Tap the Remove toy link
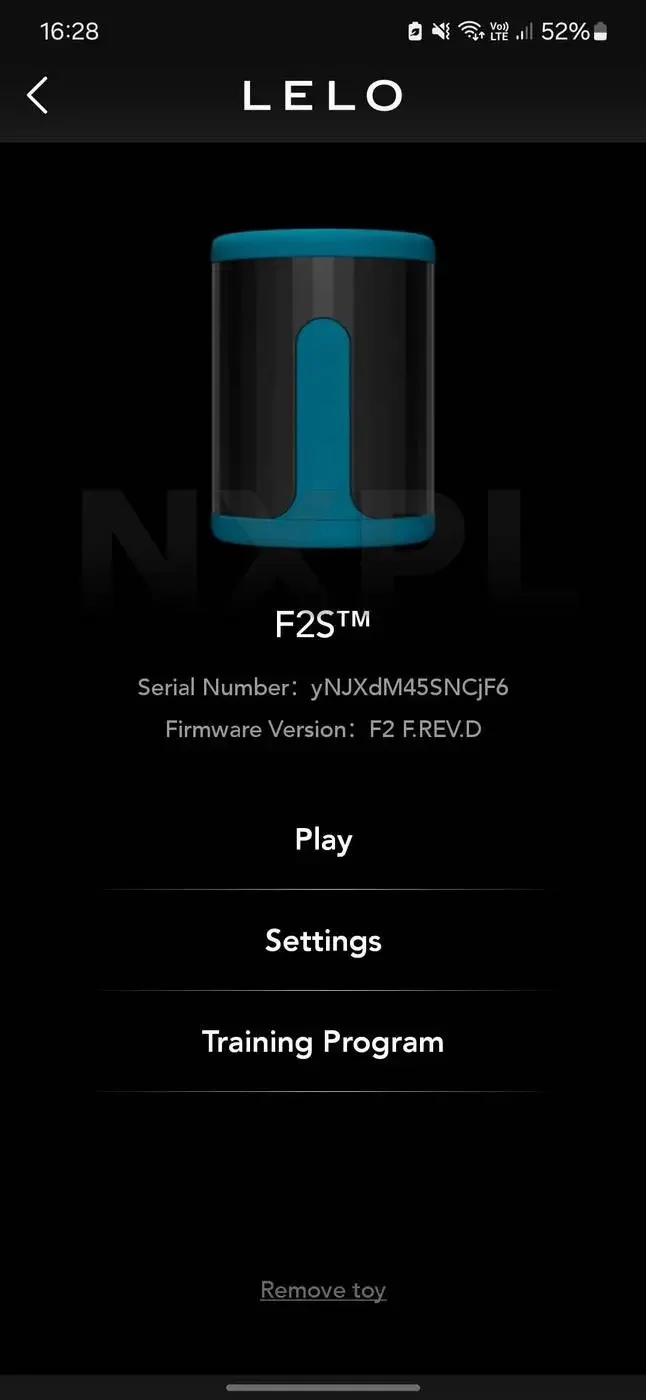This screenshot has width=646, height=1400. click(x=323, y=1290)
